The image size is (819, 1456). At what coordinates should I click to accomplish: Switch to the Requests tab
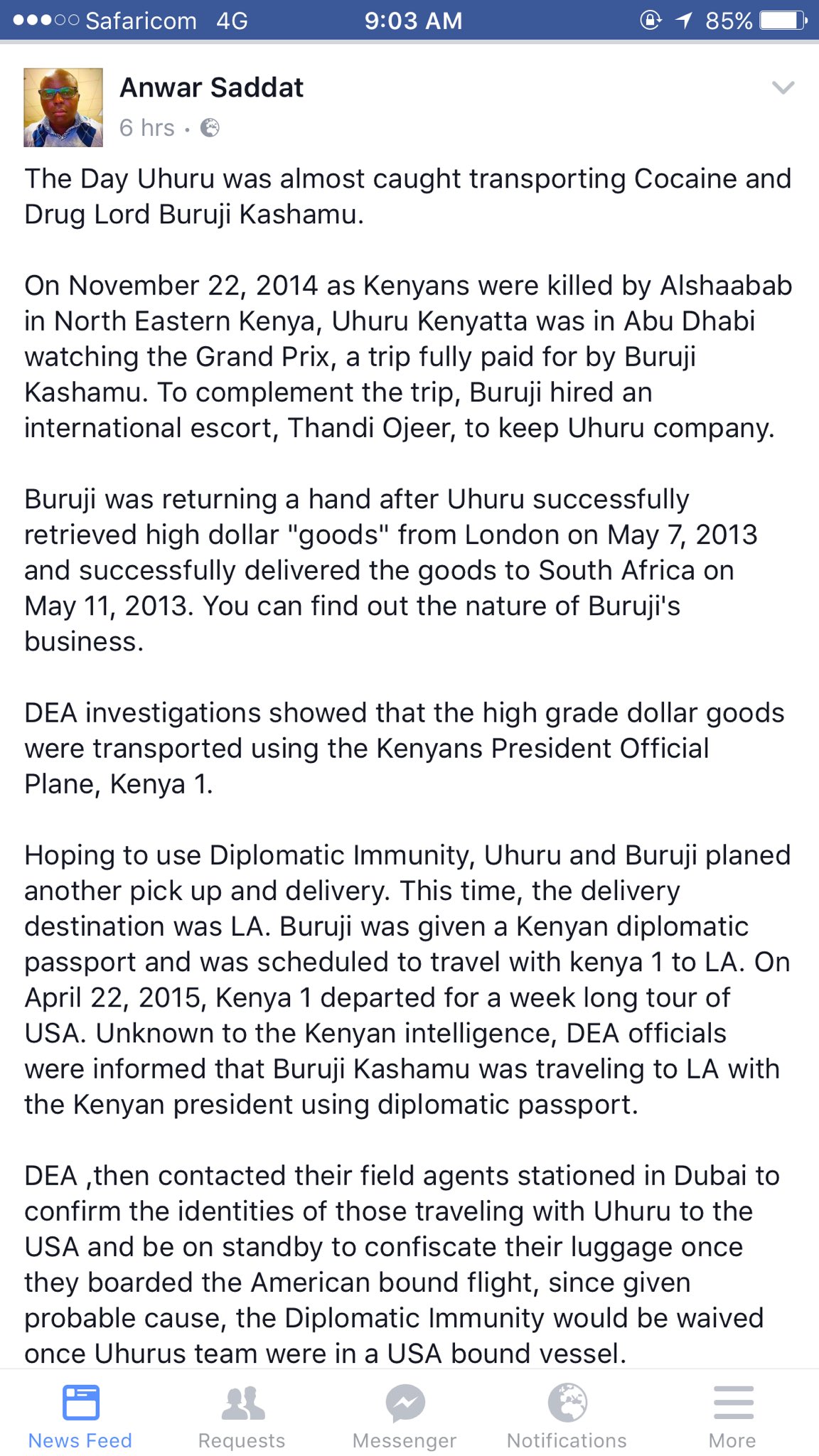[242, 1415]
